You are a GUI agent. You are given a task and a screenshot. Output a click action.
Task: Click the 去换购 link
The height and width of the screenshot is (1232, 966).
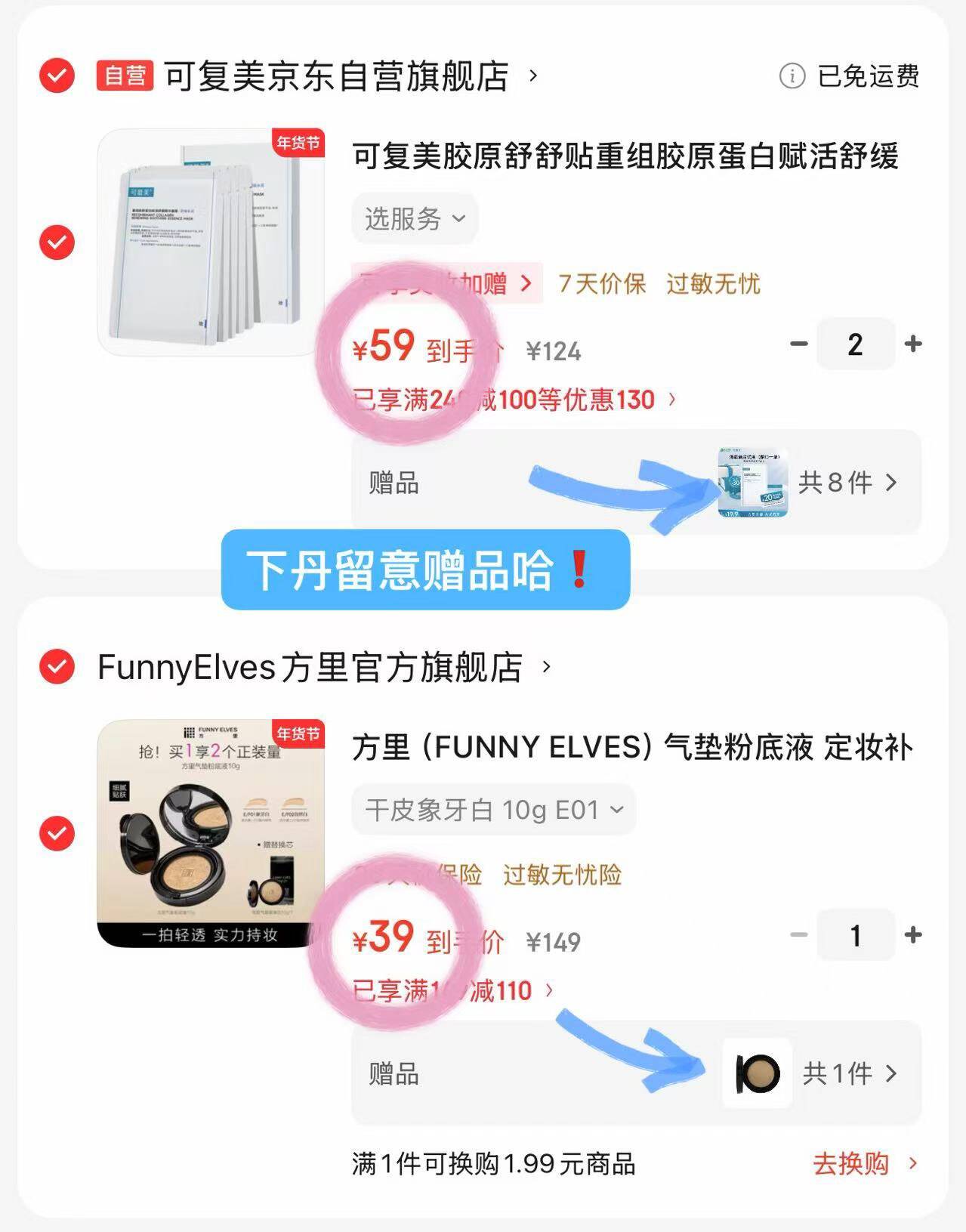coord(851,1165)
